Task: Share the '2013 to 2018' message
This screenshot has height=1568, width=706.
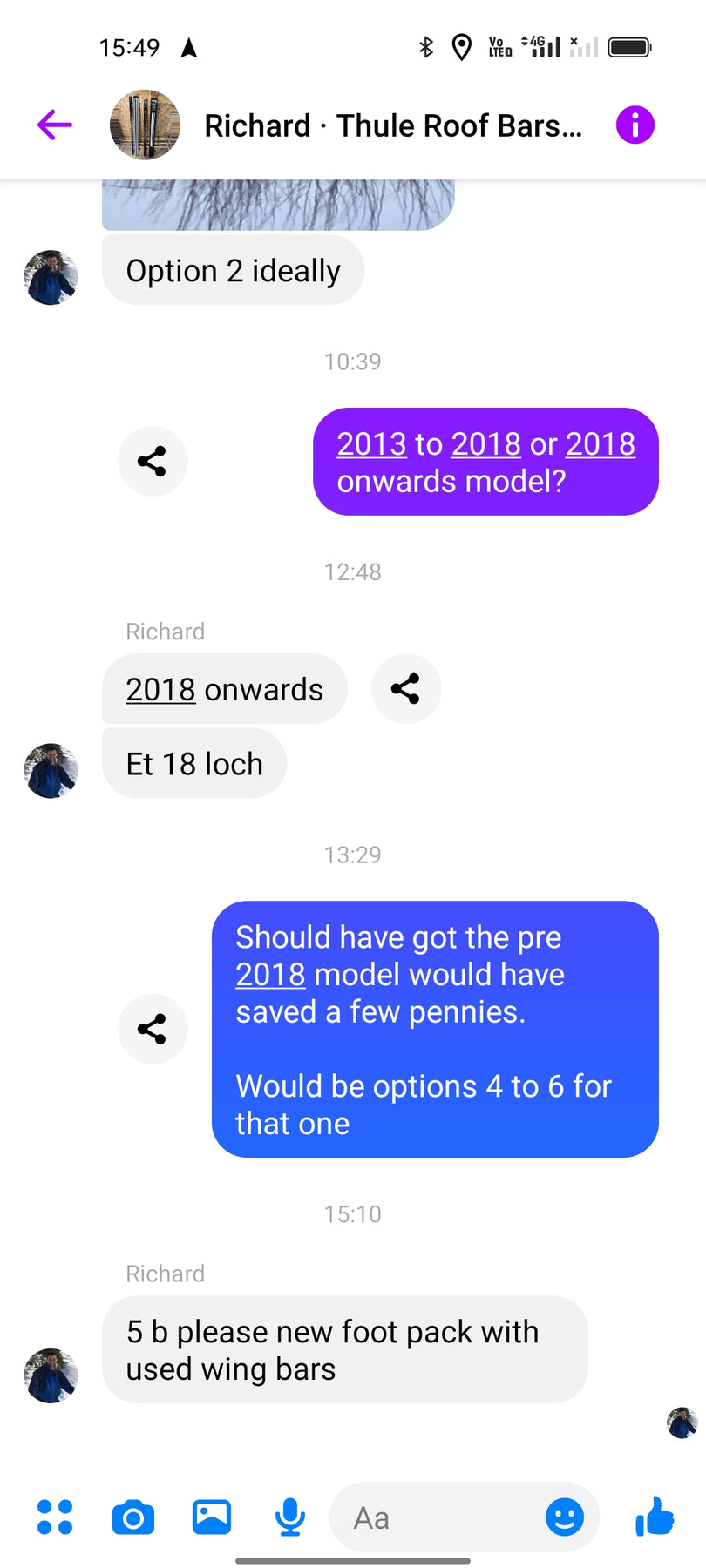Action: (153, 461)
